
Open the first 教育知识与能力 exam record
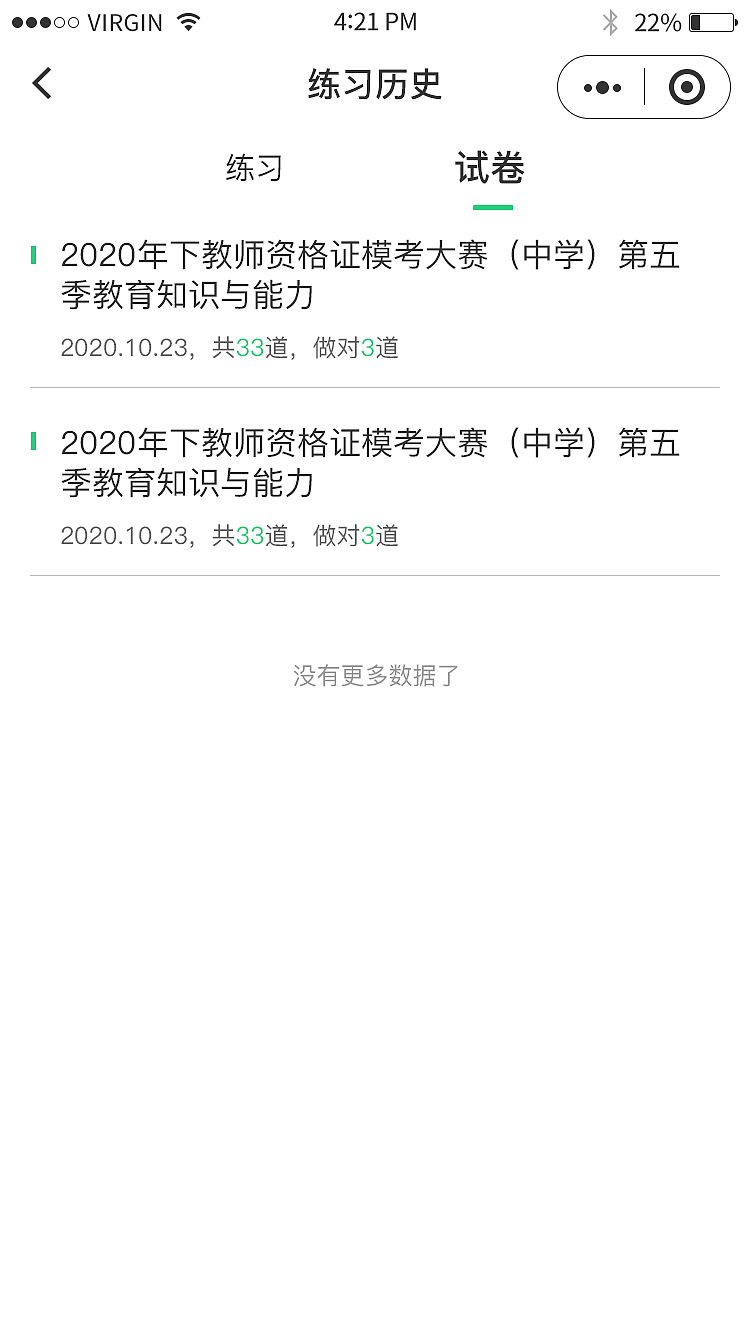(370, 275)
